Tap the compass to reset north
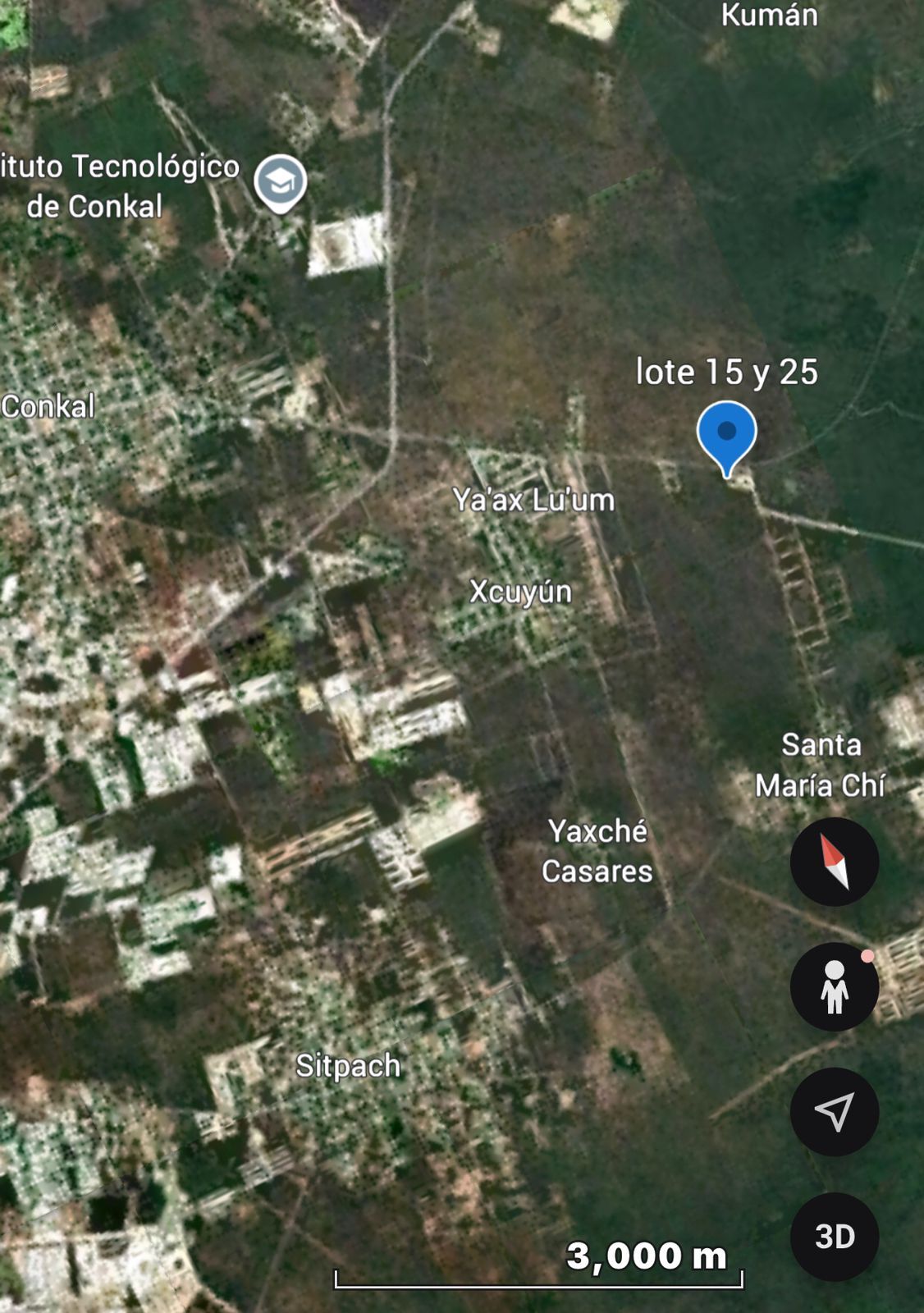This screenshot has height=1313, width=924. pyautogui.click(x=834, y=862)
